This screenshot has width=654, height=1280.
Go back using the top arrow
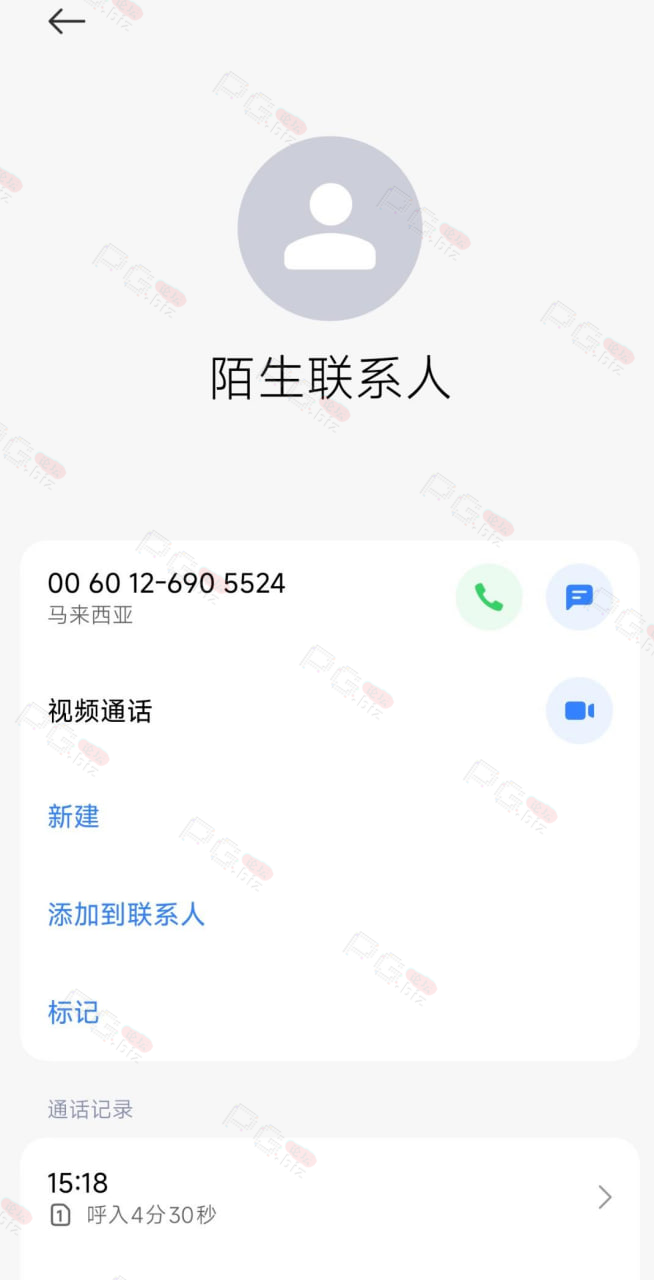[66, 21]
